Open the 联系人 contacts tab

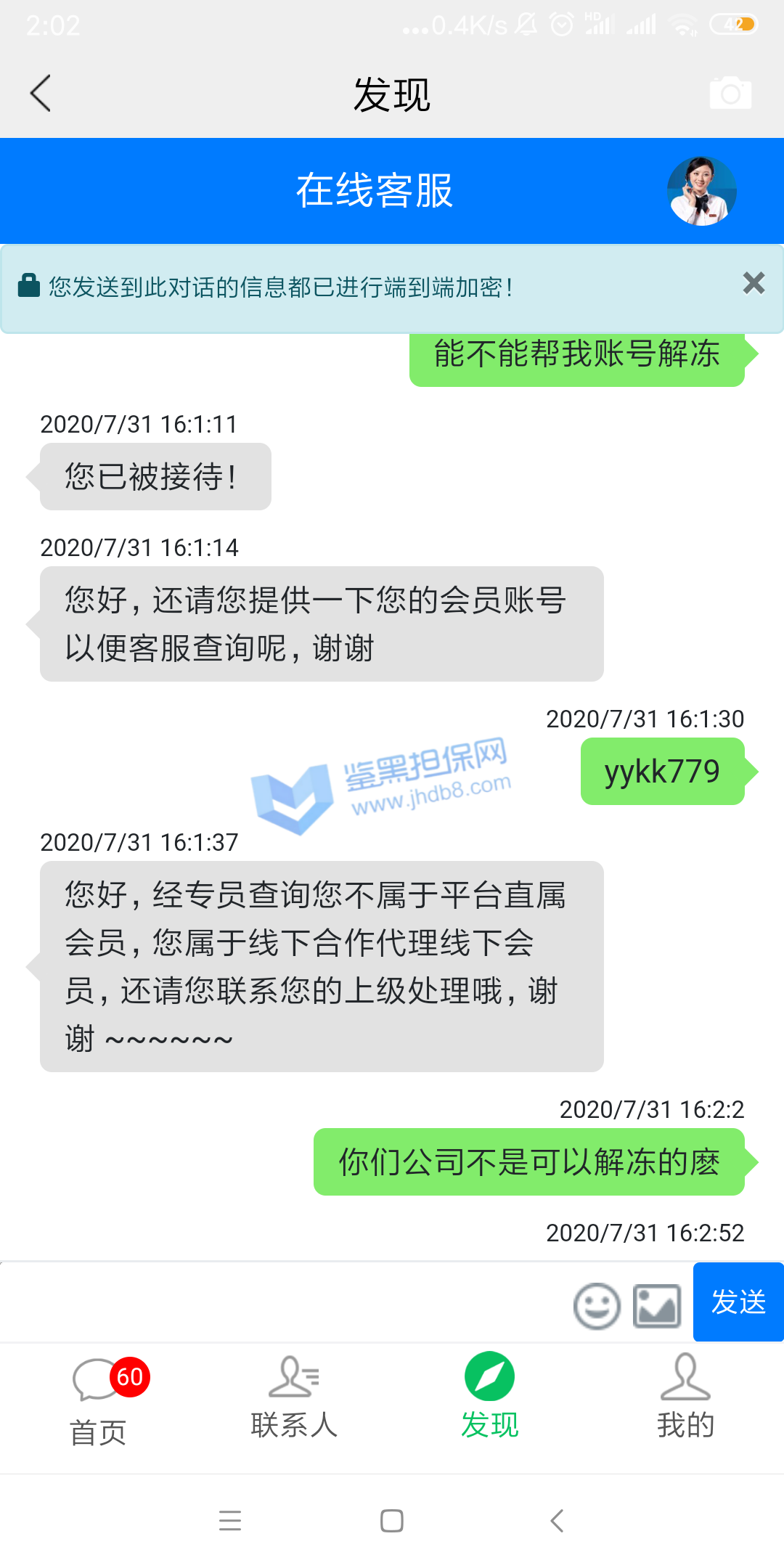(294, 1397)
